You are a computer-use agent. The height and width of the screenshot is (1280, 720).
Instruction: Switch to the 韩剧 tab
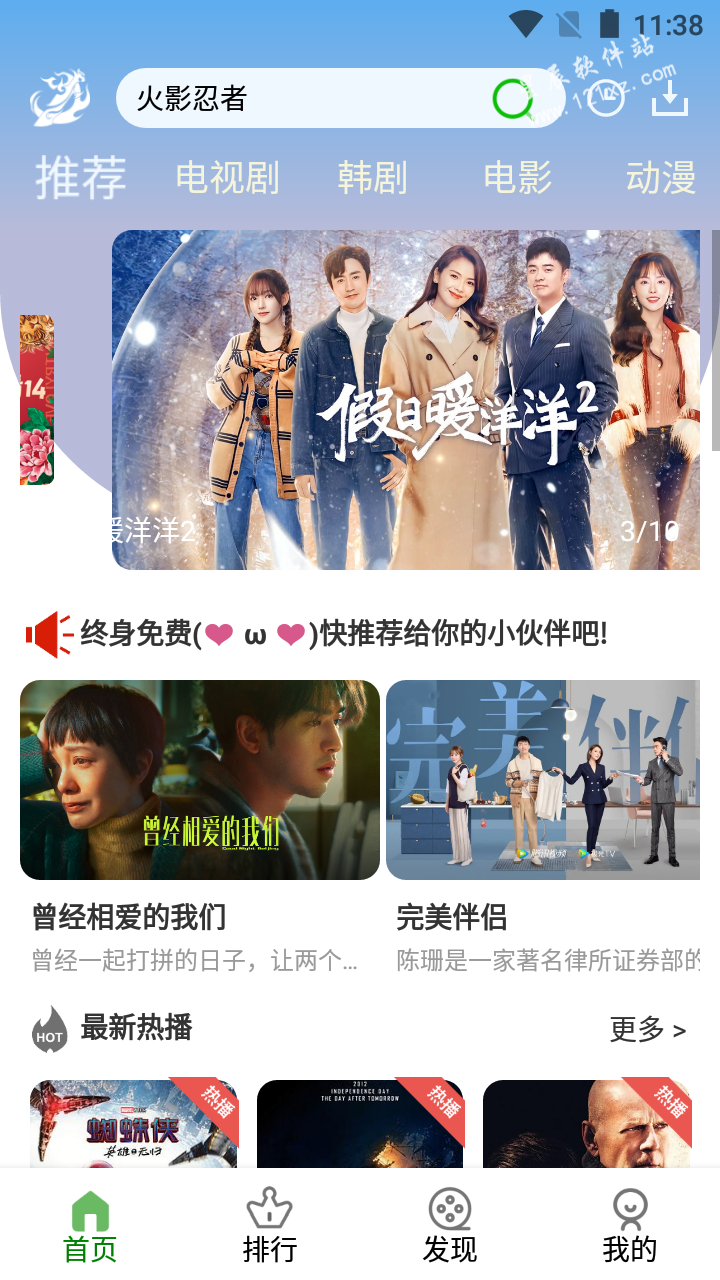pos(372,178)
